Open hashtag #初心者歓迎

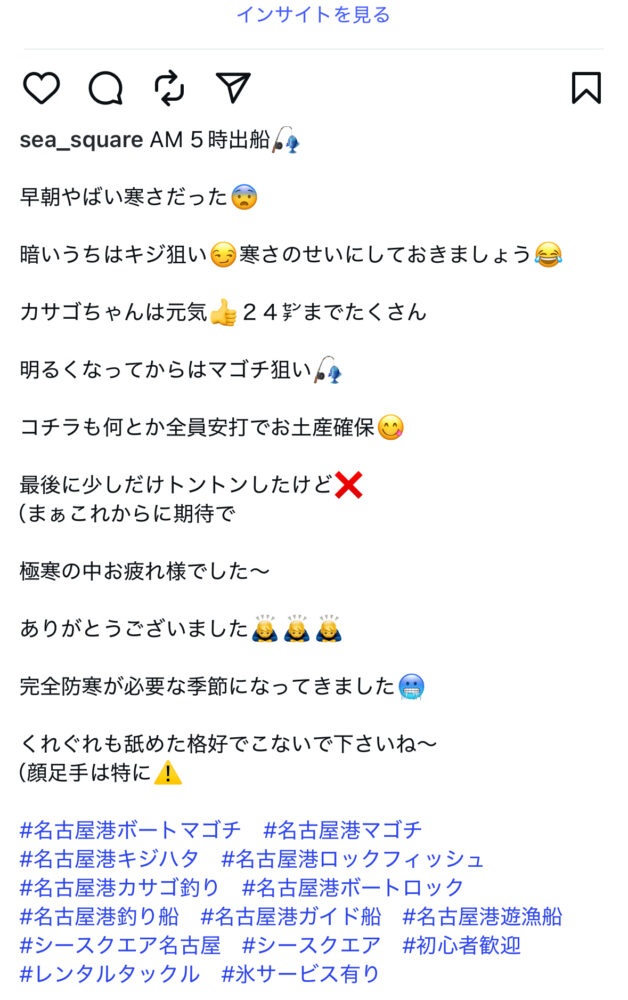click(462, 946)
